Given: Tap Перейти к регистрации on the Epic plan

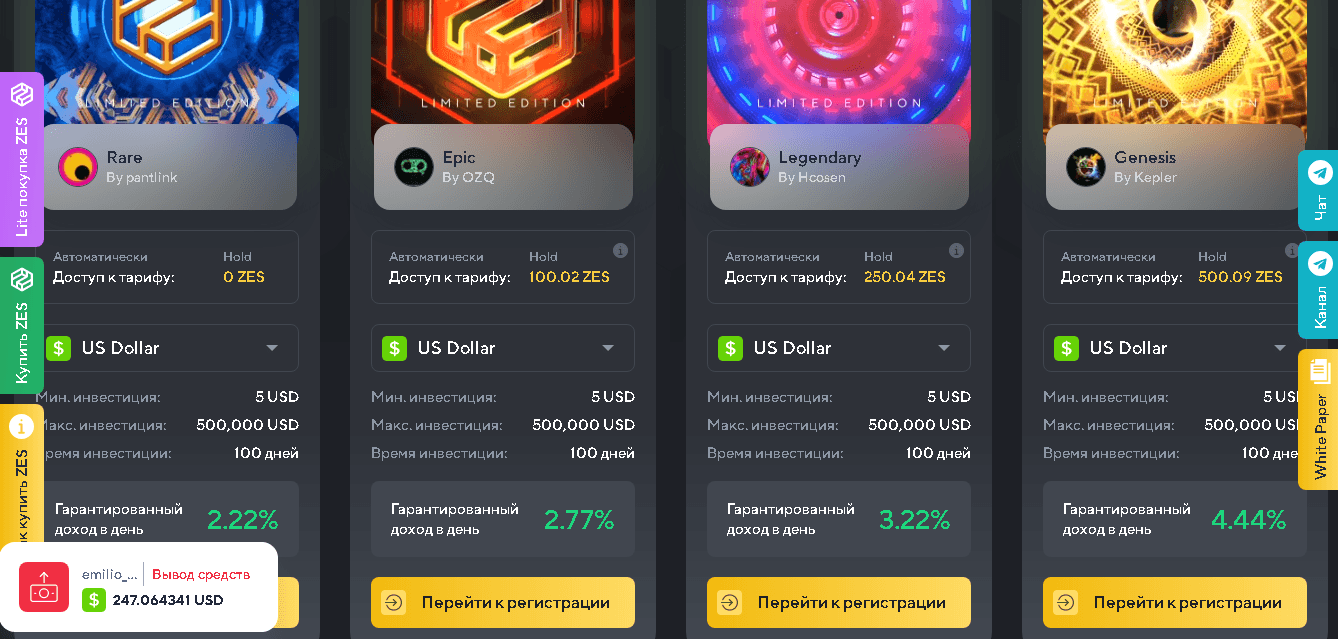Looking at the screenshot, I should [x=502, y=602].
